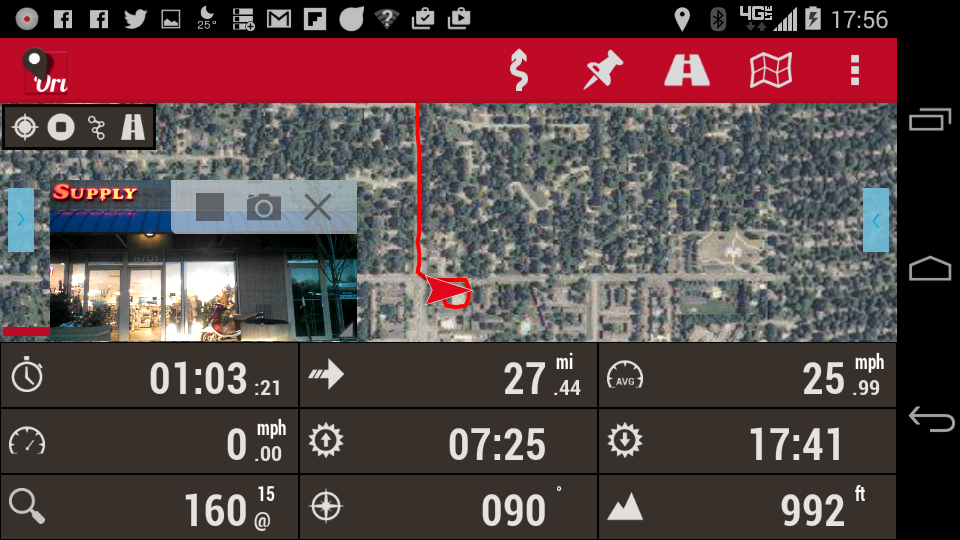Open the route track icon in toolbar
Viewport: 960px width, 540px height.
518,70
